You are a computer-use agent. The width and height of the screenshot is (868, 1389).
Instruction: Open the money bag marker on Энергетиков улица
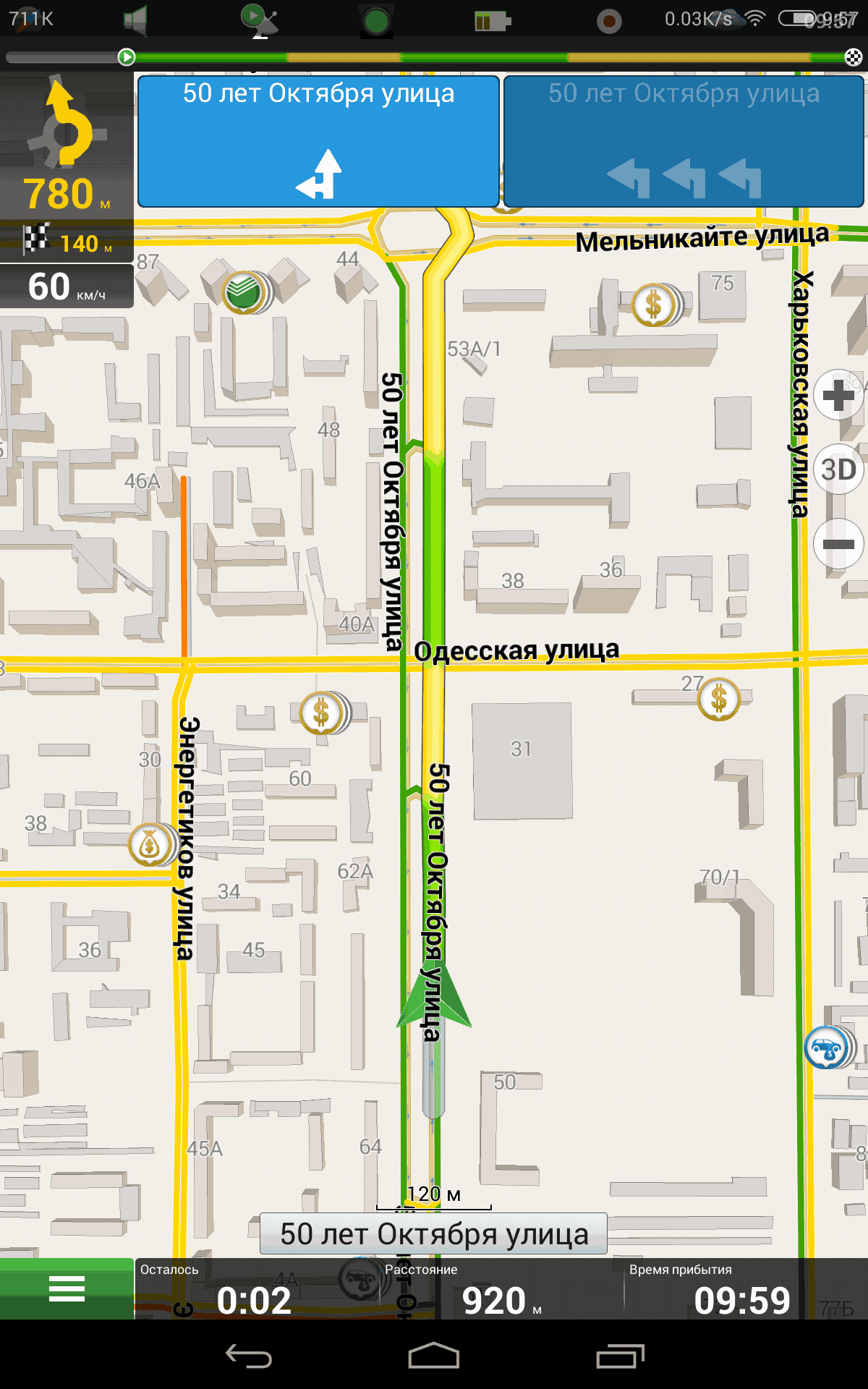pos(150,845)
